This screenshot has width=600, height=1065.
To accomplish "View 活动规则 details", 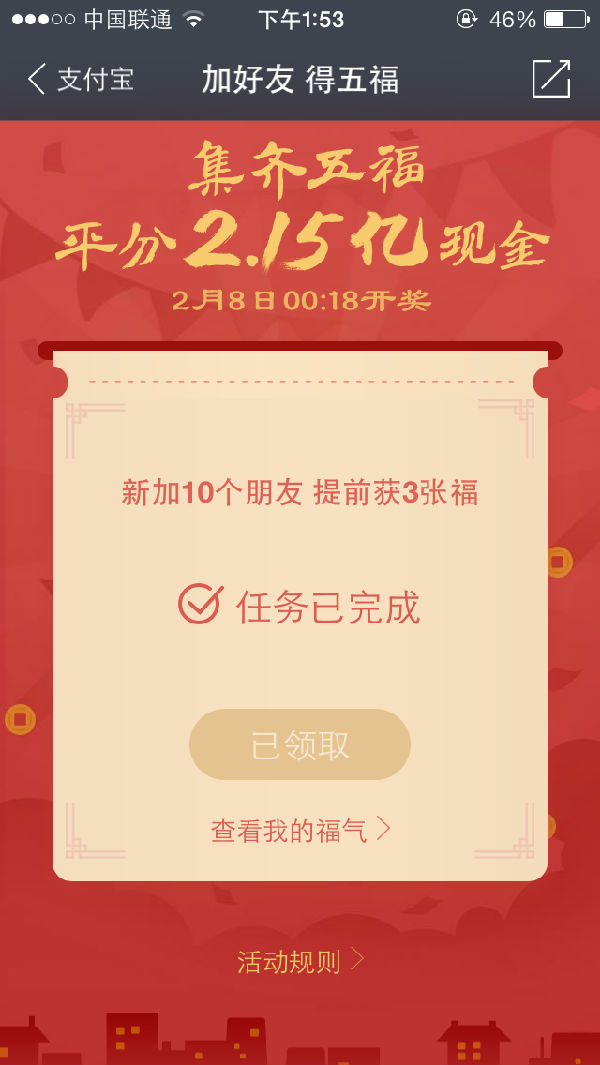I will click(299, 962).
